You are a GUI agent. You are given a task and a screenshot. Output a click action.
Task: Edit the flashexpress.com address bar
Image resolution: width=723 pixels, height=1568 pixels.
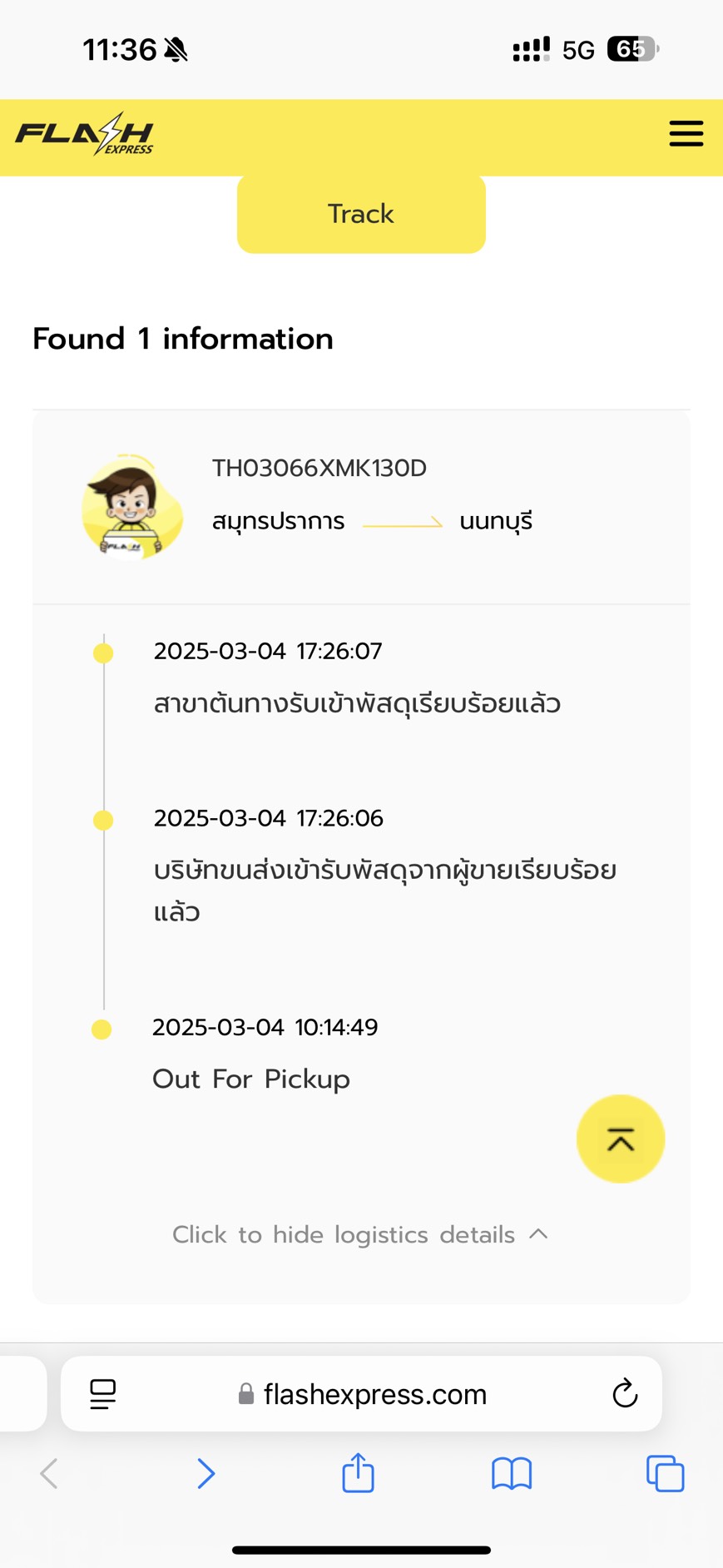point(362,1393)
